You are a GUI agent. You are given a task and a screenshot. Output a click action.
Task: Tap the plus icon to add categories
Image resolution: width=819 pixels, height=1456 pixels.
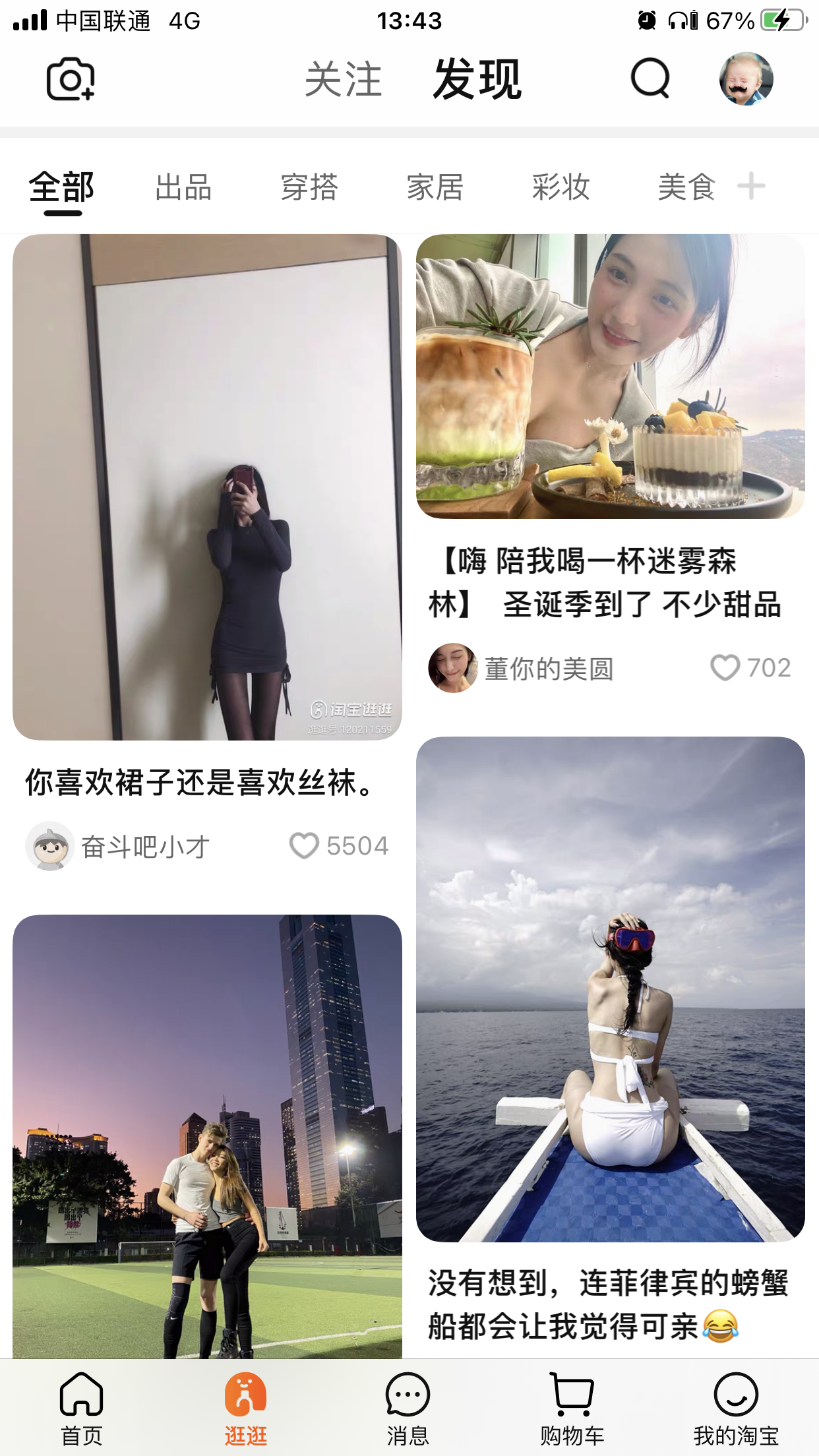tap(751, 186)
